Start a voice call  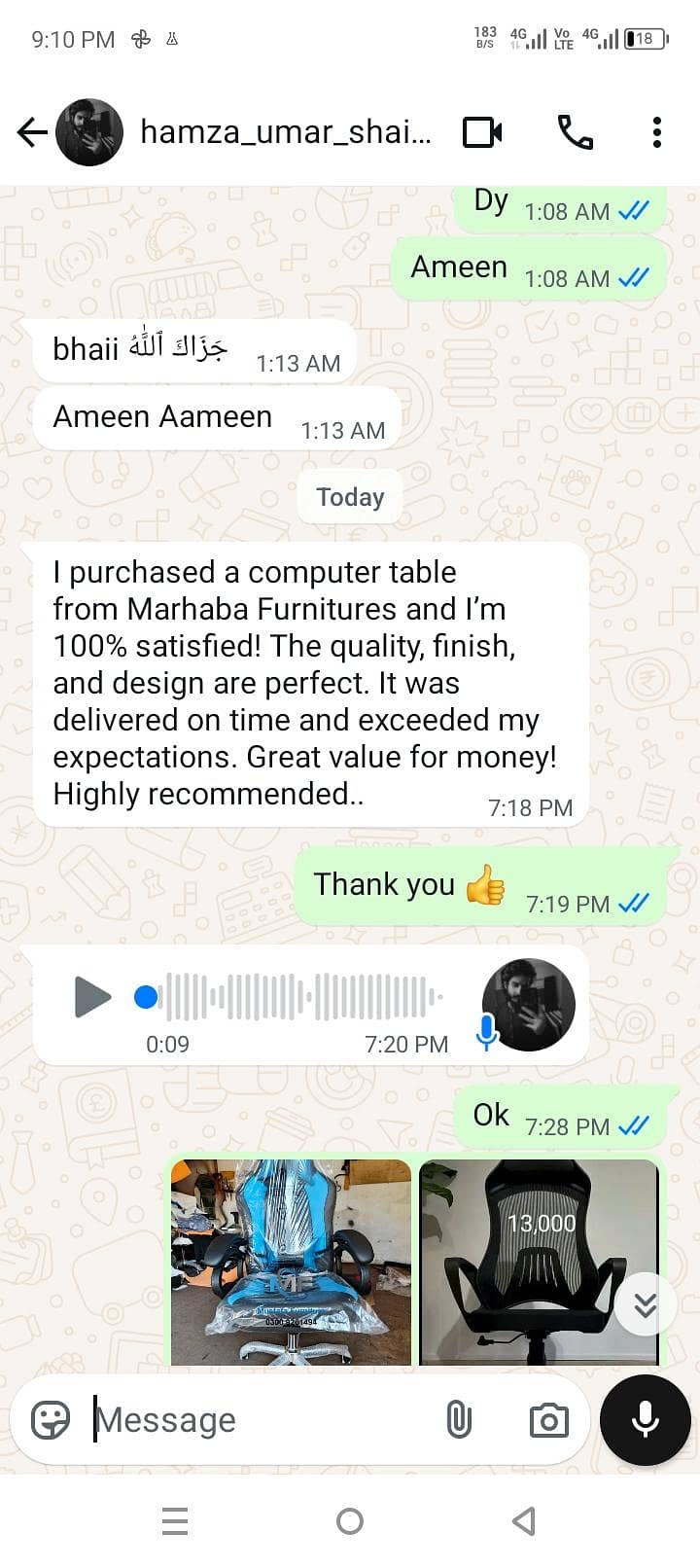(575, 132)
